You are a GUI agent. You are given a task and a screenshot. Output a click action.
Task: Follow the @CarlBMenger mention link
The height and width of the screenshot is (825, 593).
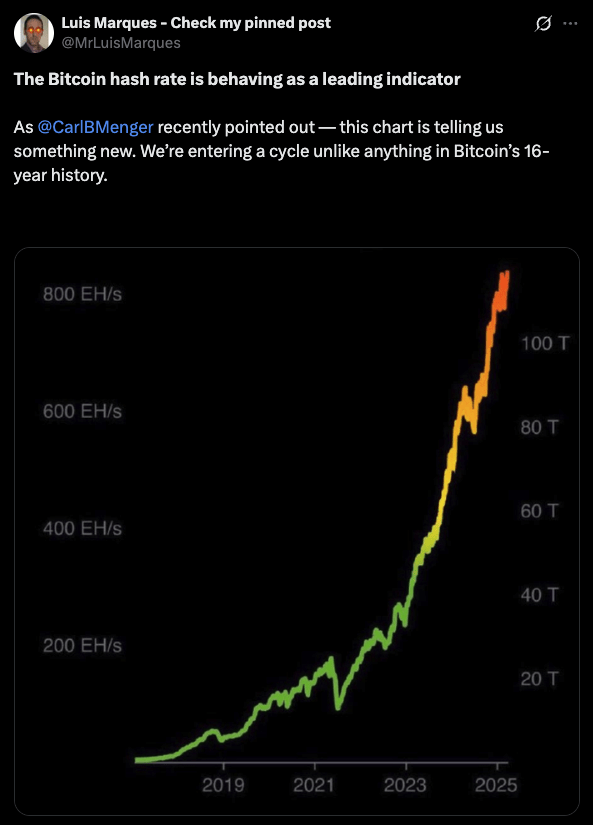tap(95, 127)
